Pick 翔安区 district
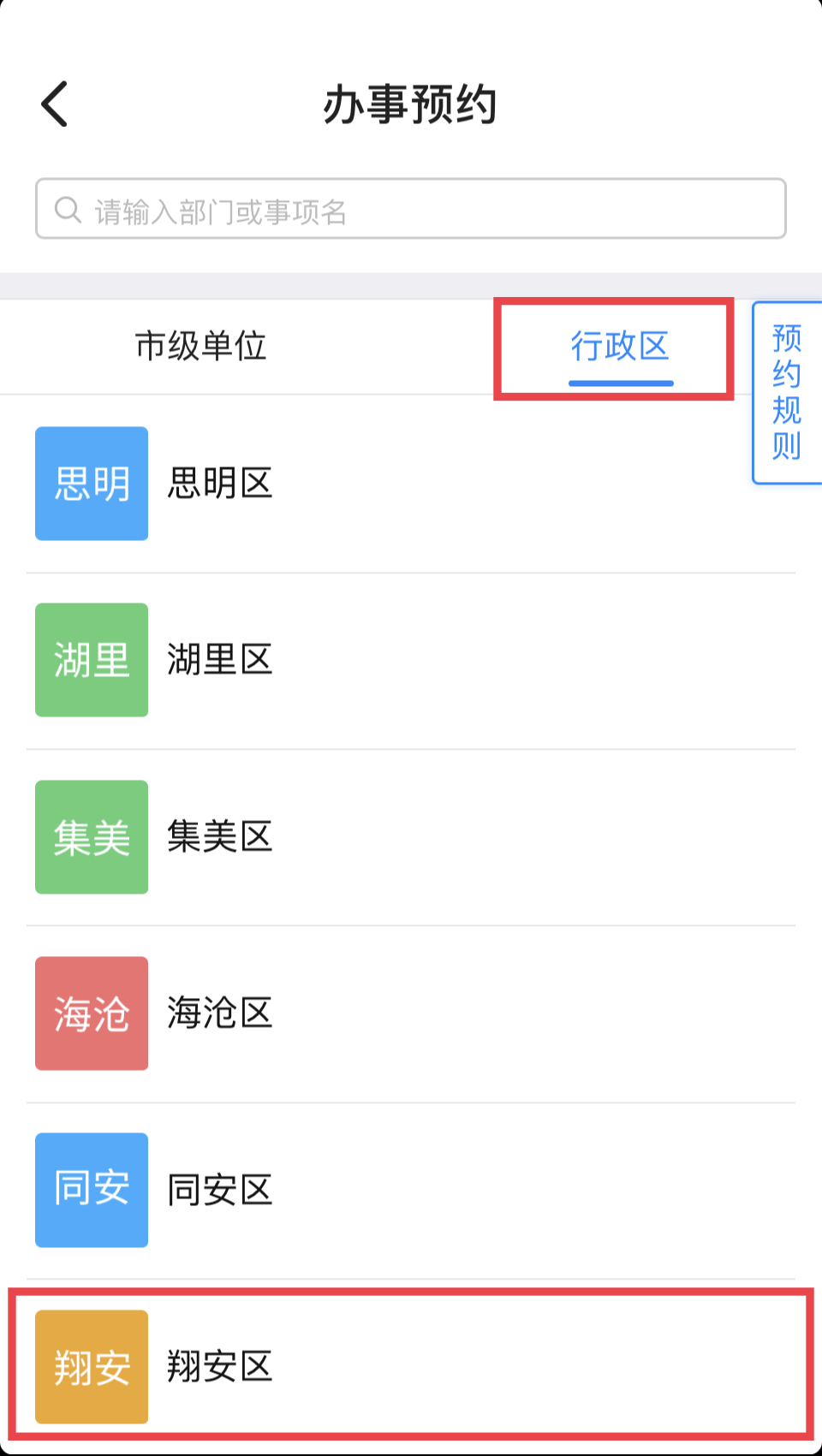The height and width of the screenshot is (1456, 822). coord(219,1367)
